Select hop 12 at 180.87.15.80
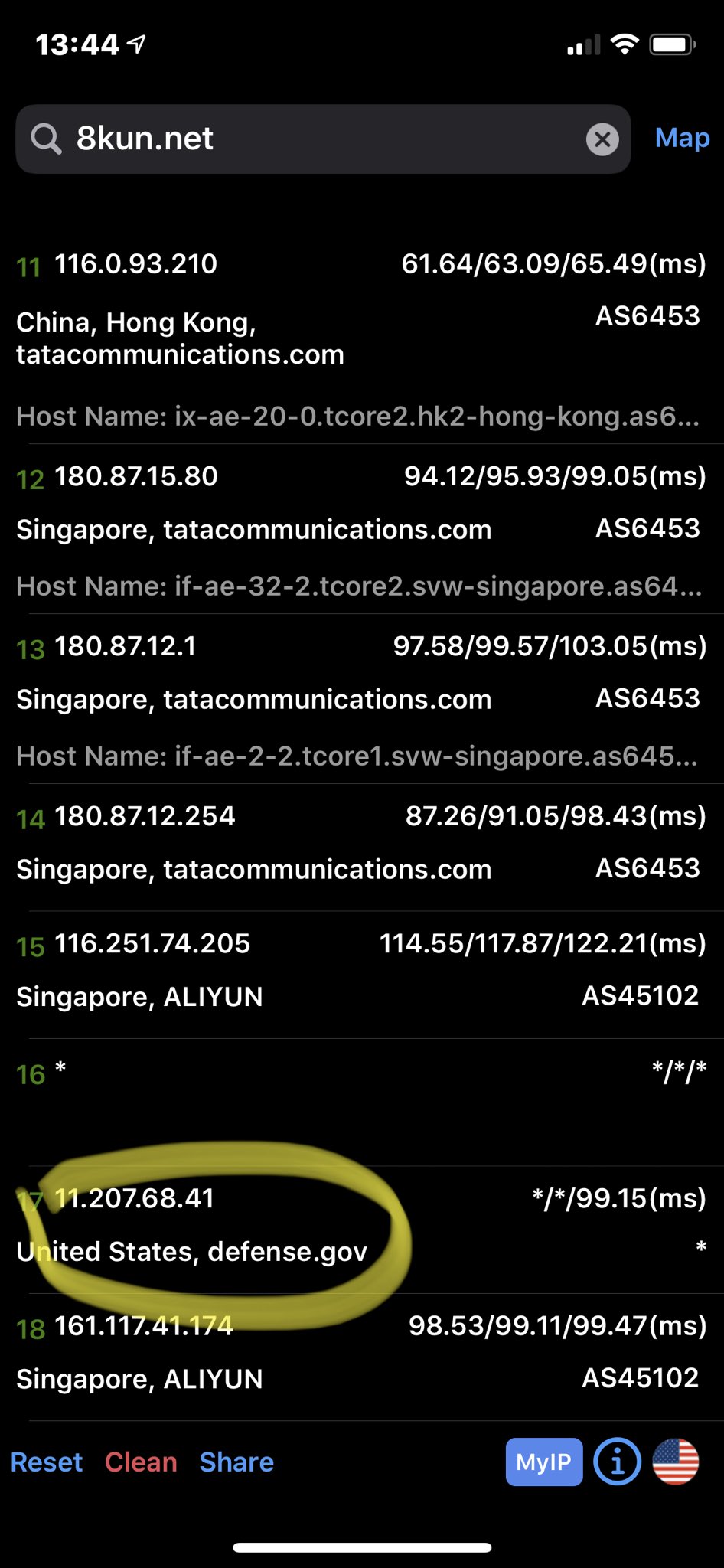 (362, 529)
